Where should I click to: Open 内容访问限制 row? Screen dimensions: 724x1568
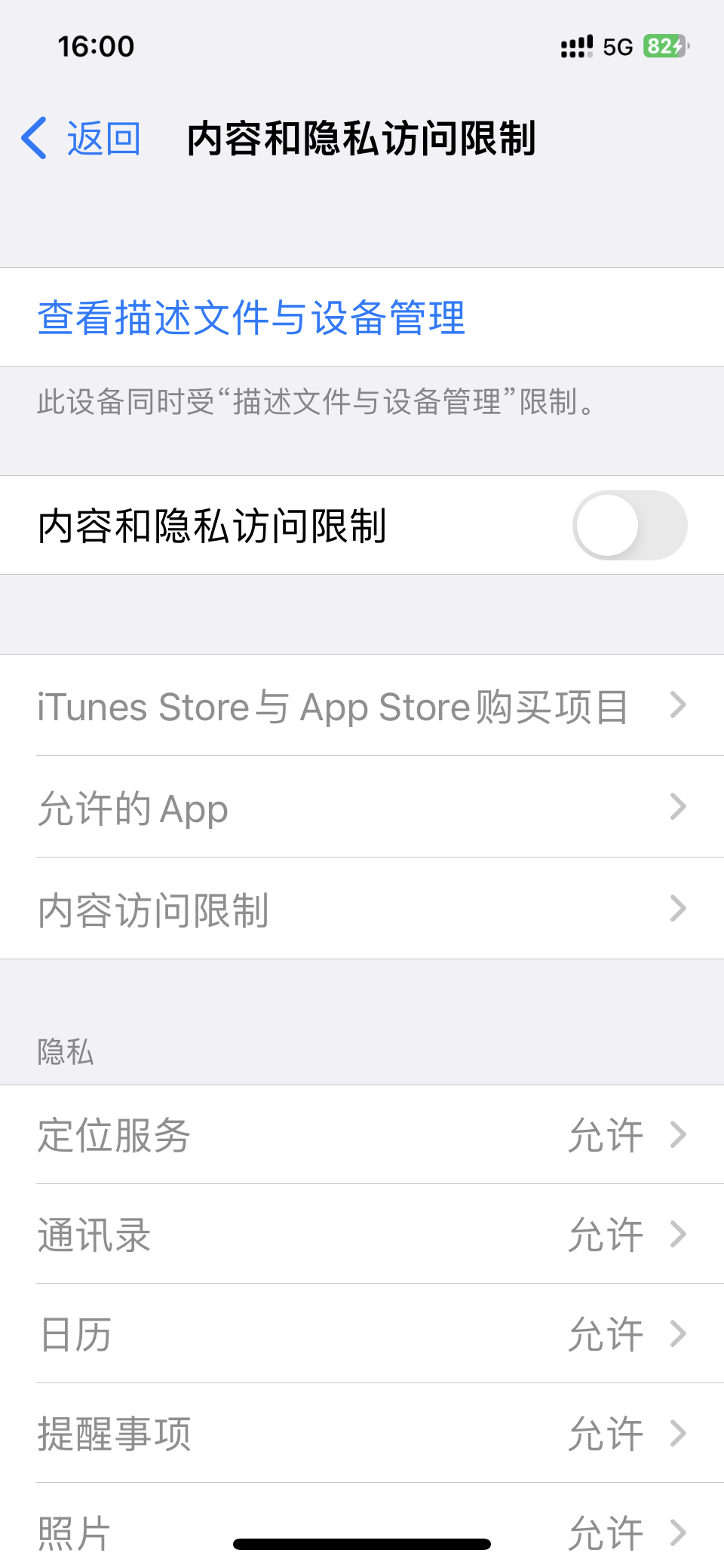(362, 910)
